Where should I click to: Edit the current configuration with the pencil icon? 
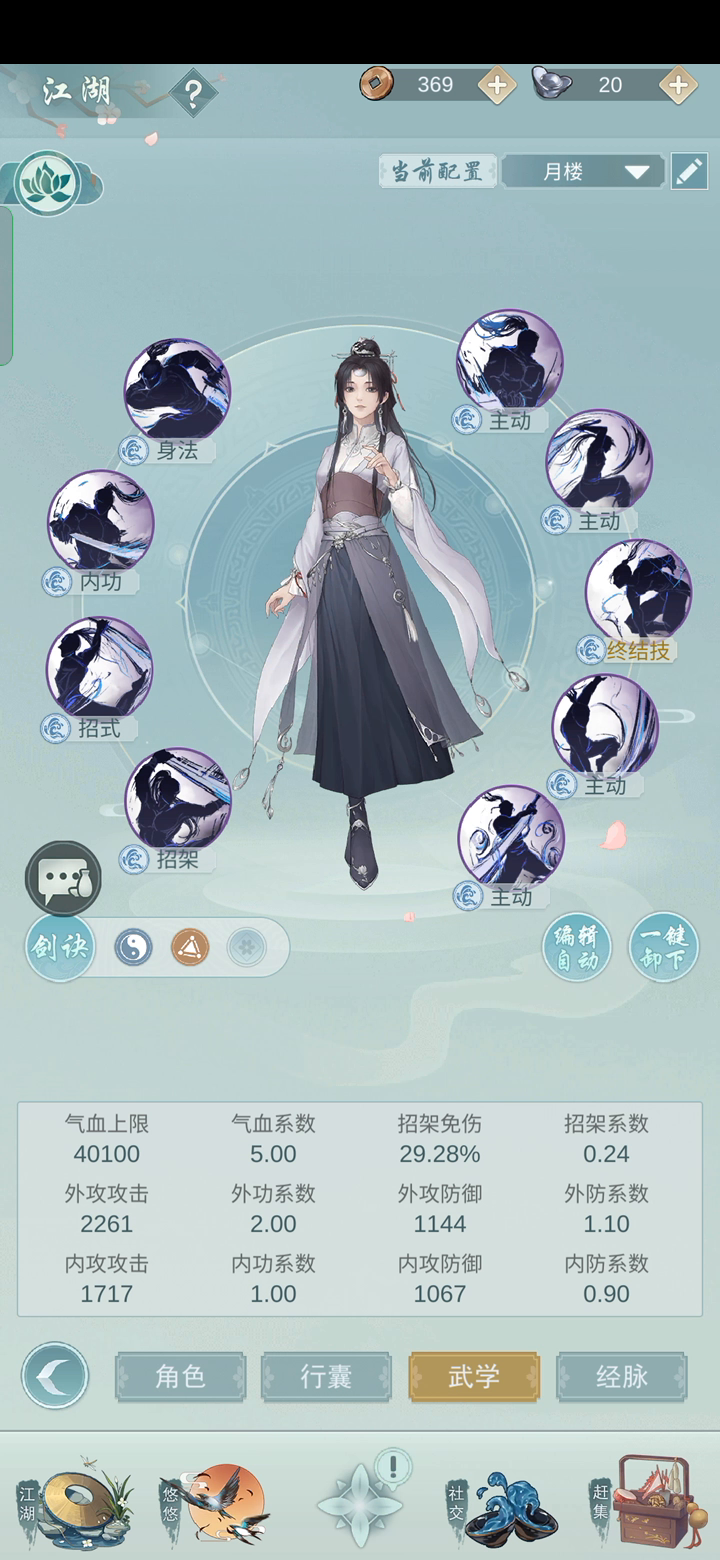coord(689,171)
